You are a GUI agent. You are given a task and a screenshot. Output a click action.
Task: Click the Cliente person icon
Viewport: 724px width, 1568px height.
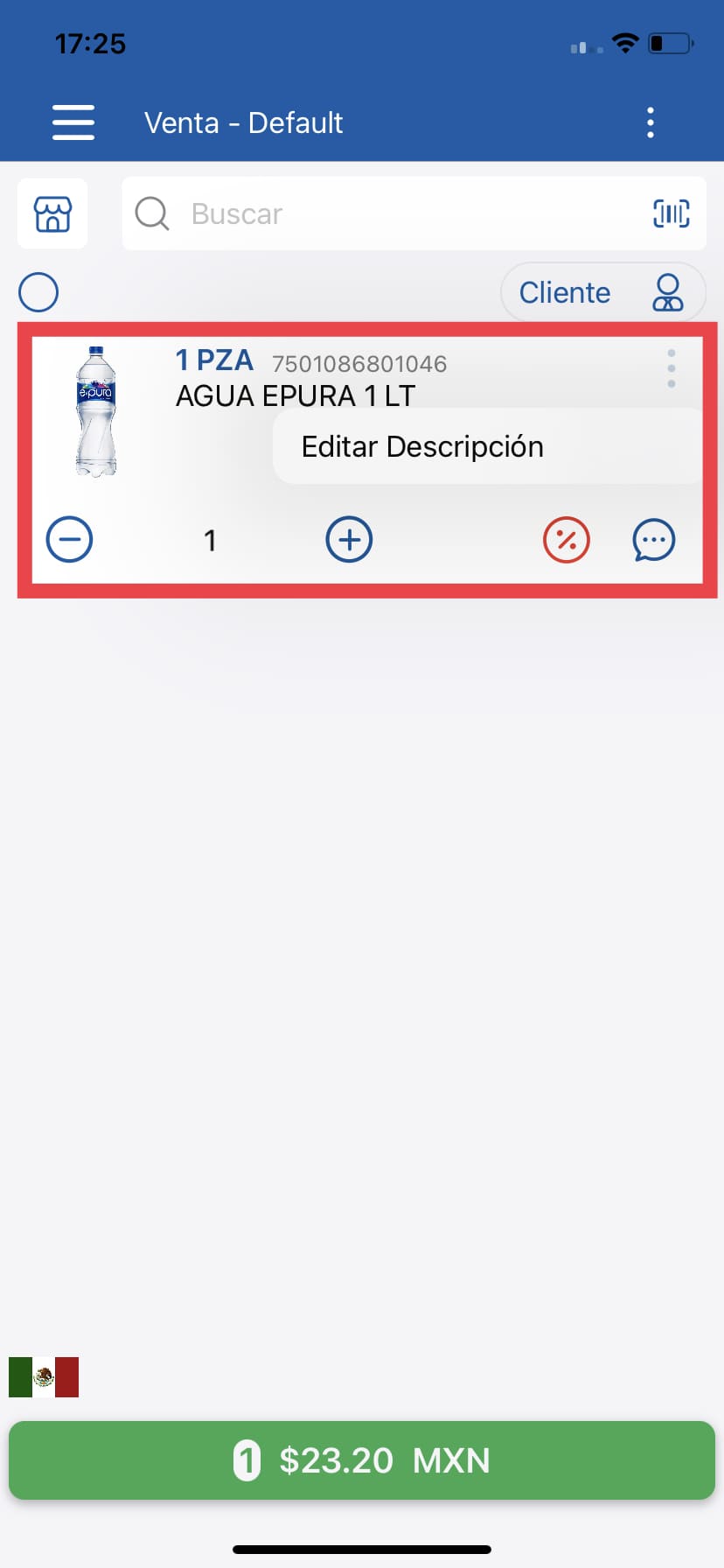click(x=667, y=291)
